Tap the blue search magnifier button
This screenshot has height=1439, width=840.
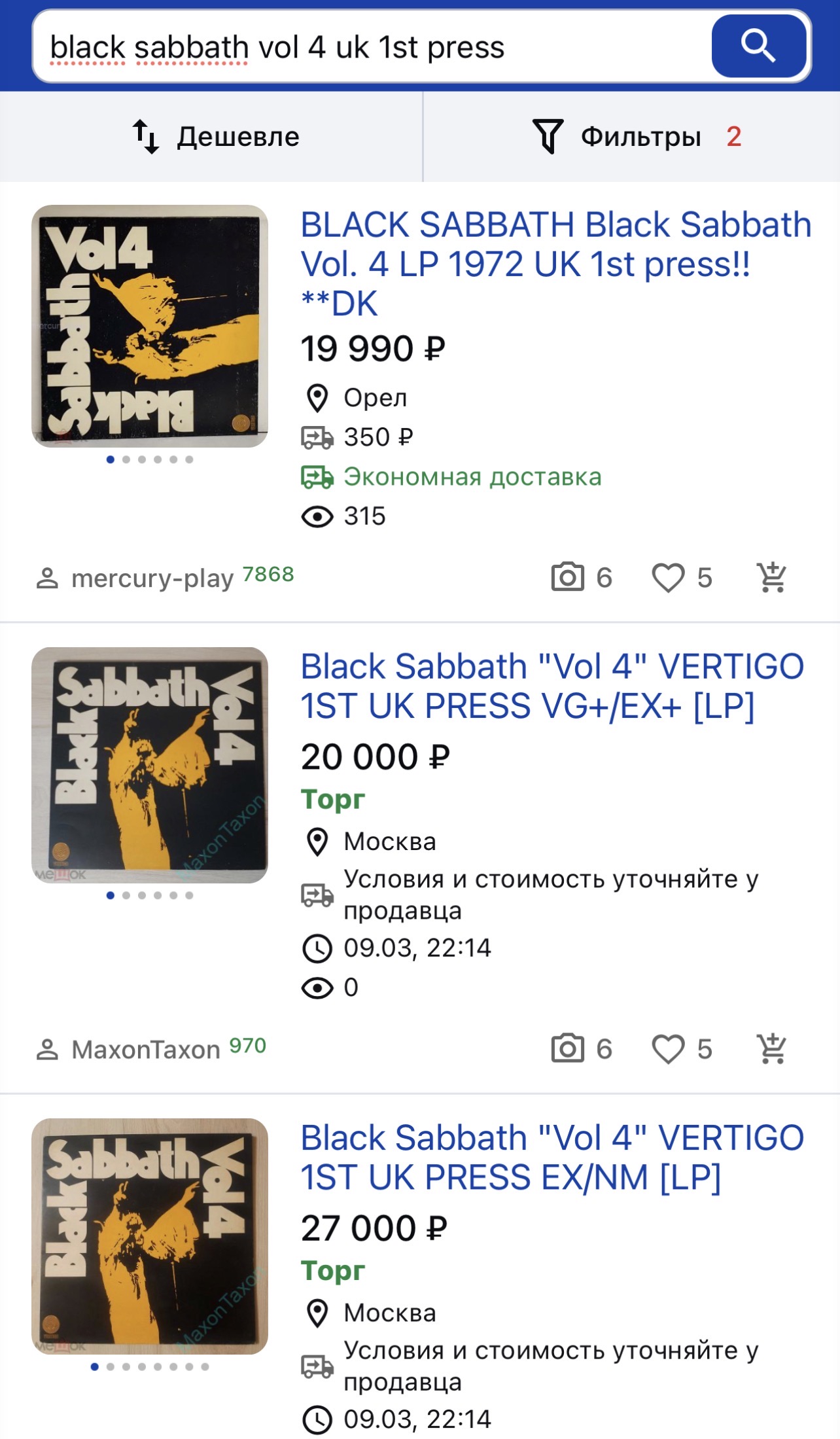pyautogui.click(x=758, y=46)
